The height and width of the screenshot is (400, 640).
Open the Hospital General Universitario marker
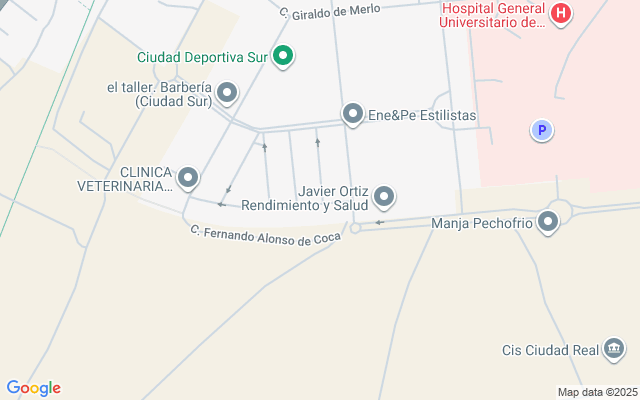point(562,14)
